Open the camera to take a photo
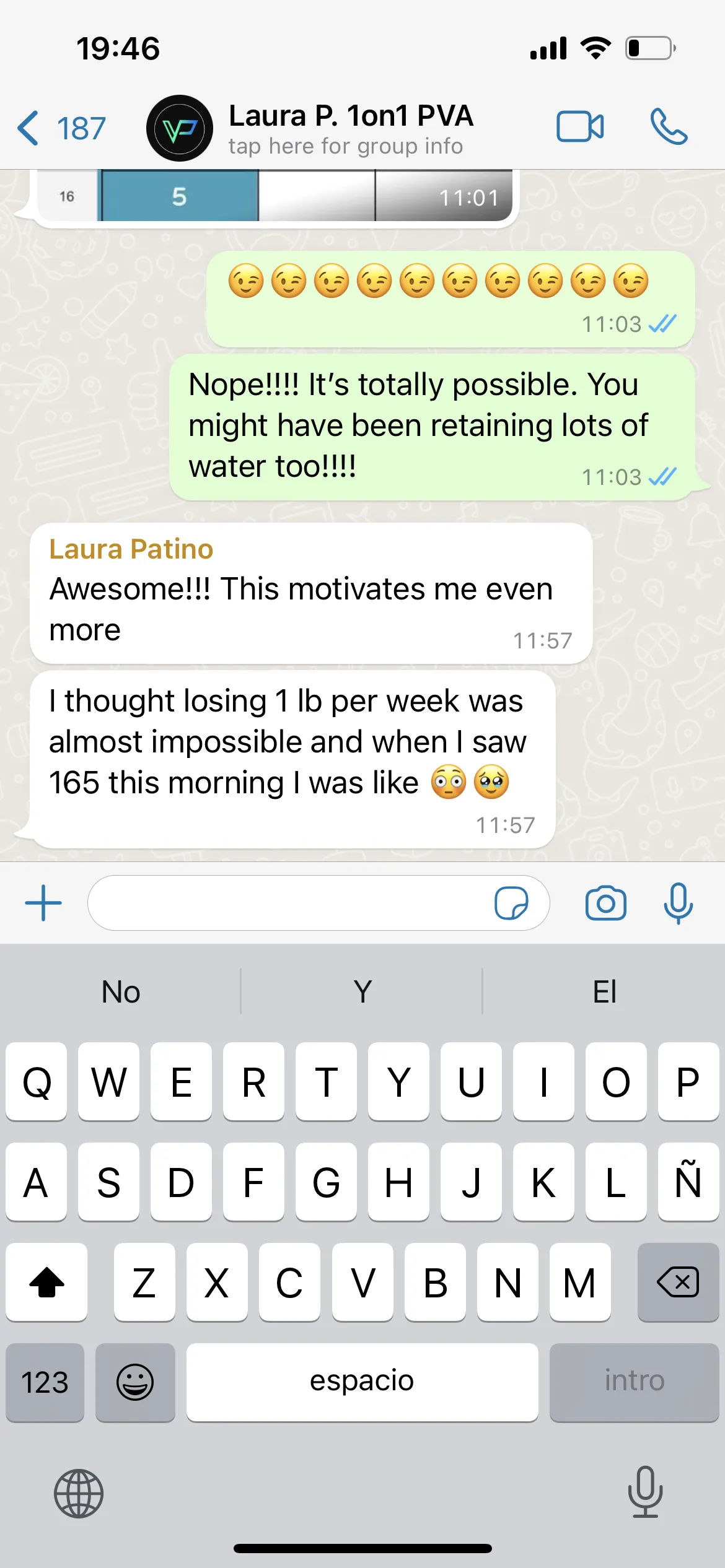Image resolution: width=725 pixels, height=1568 pixels. [x=605, y=903]
